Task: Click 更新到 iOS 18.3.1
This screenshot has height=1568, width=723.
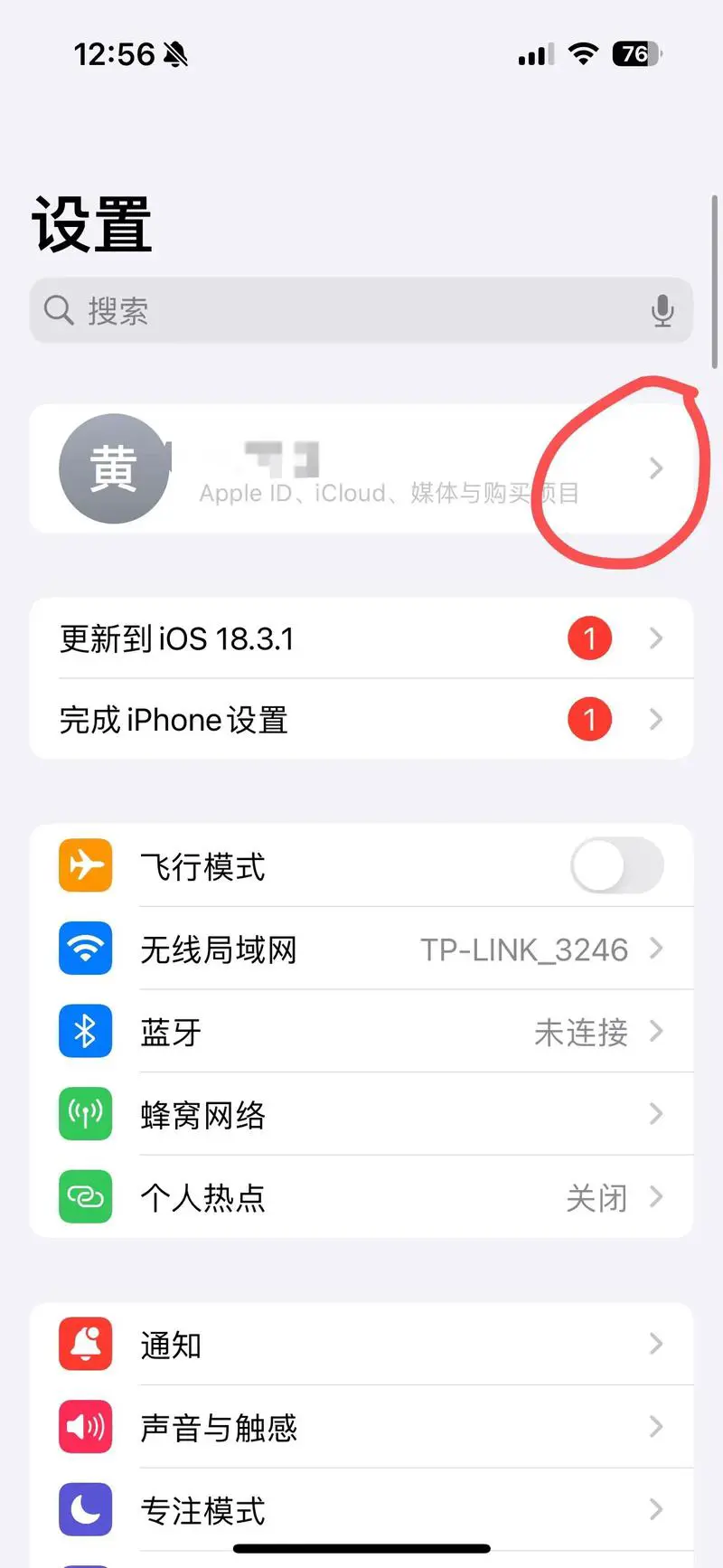Action: [271, 638]
